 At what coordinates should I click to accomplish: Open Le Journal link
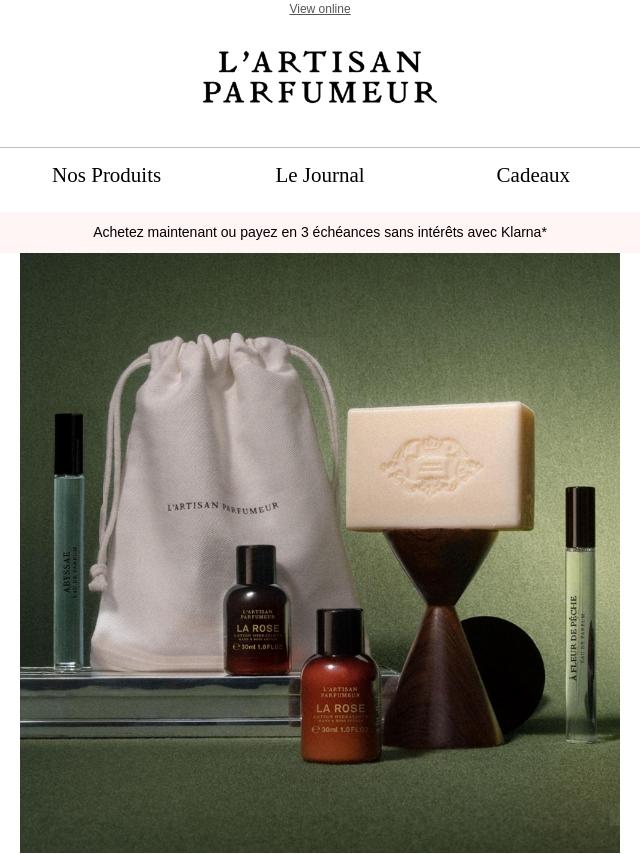pos(319,175)
